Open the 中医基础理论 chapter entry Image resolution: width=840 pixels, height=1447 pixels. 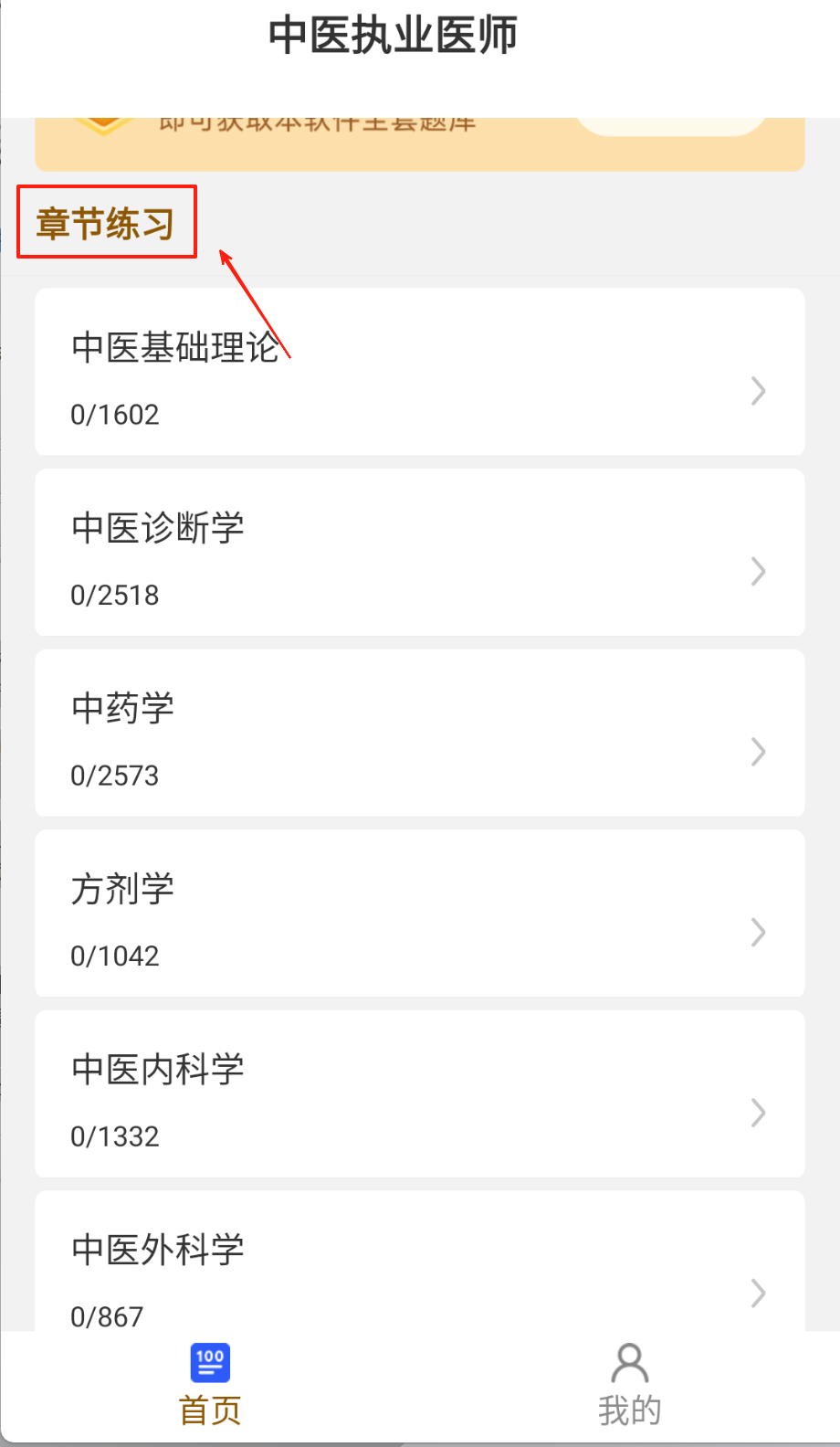420,371
